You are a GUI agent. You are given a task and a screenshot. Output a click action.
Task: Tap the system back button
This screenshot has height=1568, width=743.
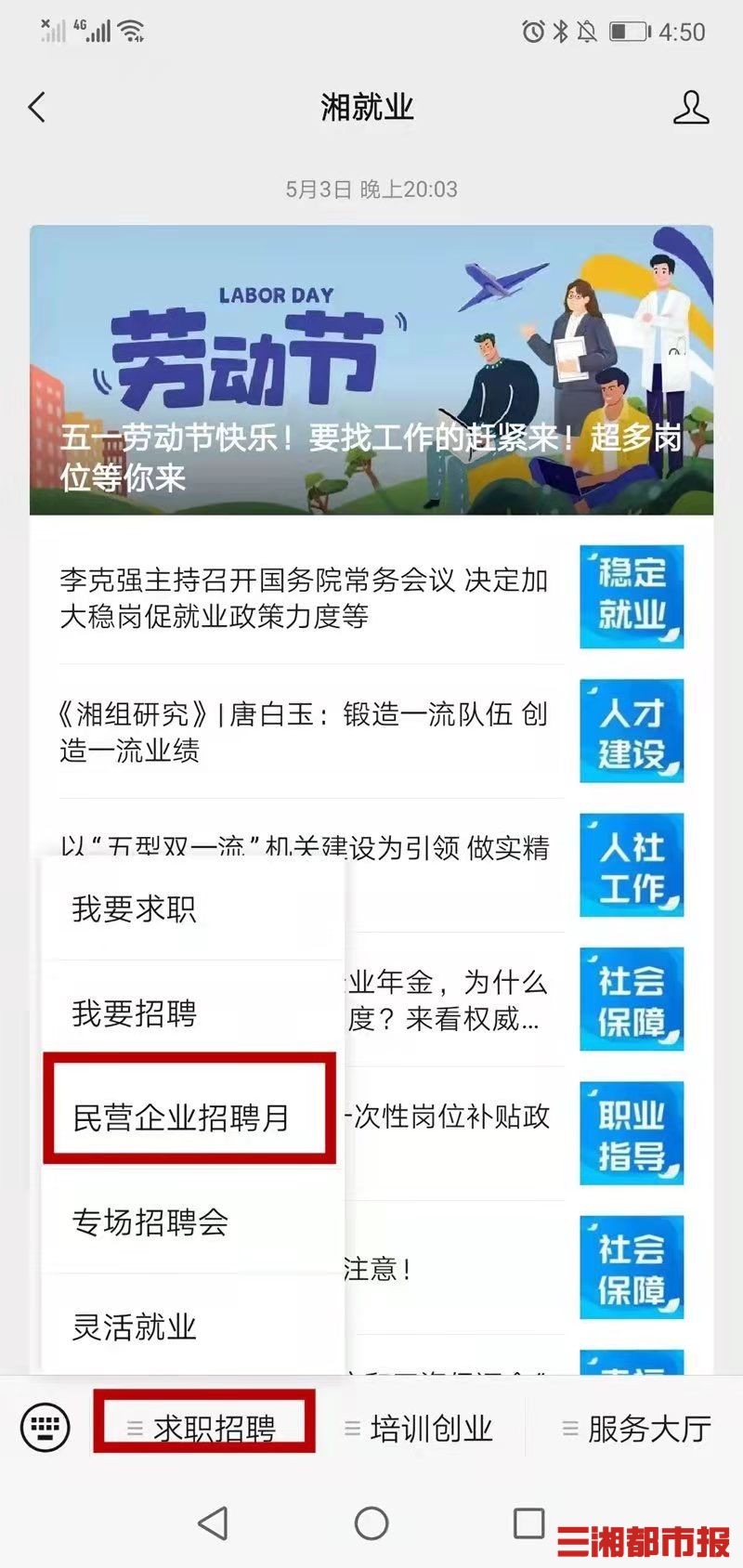[x=214, y=1523]
